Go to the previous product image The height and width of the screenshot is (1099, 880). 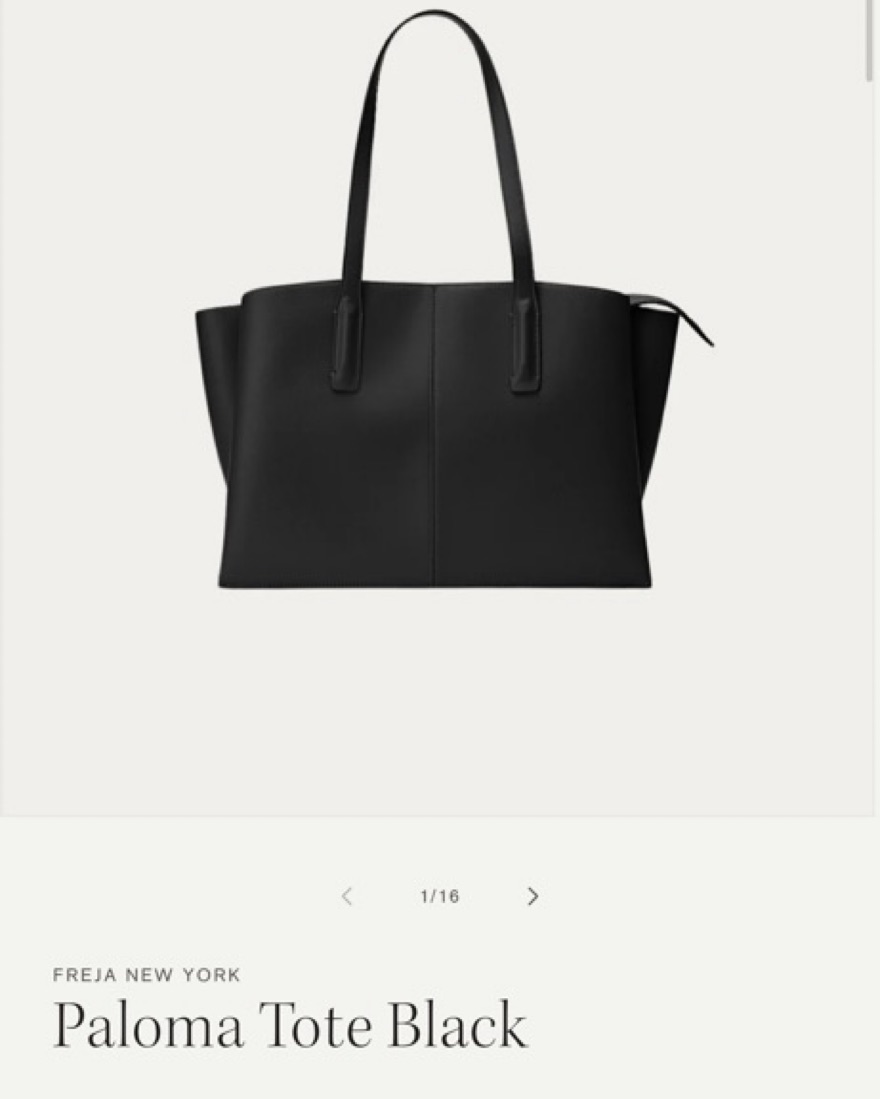click(x=347, y=896)
